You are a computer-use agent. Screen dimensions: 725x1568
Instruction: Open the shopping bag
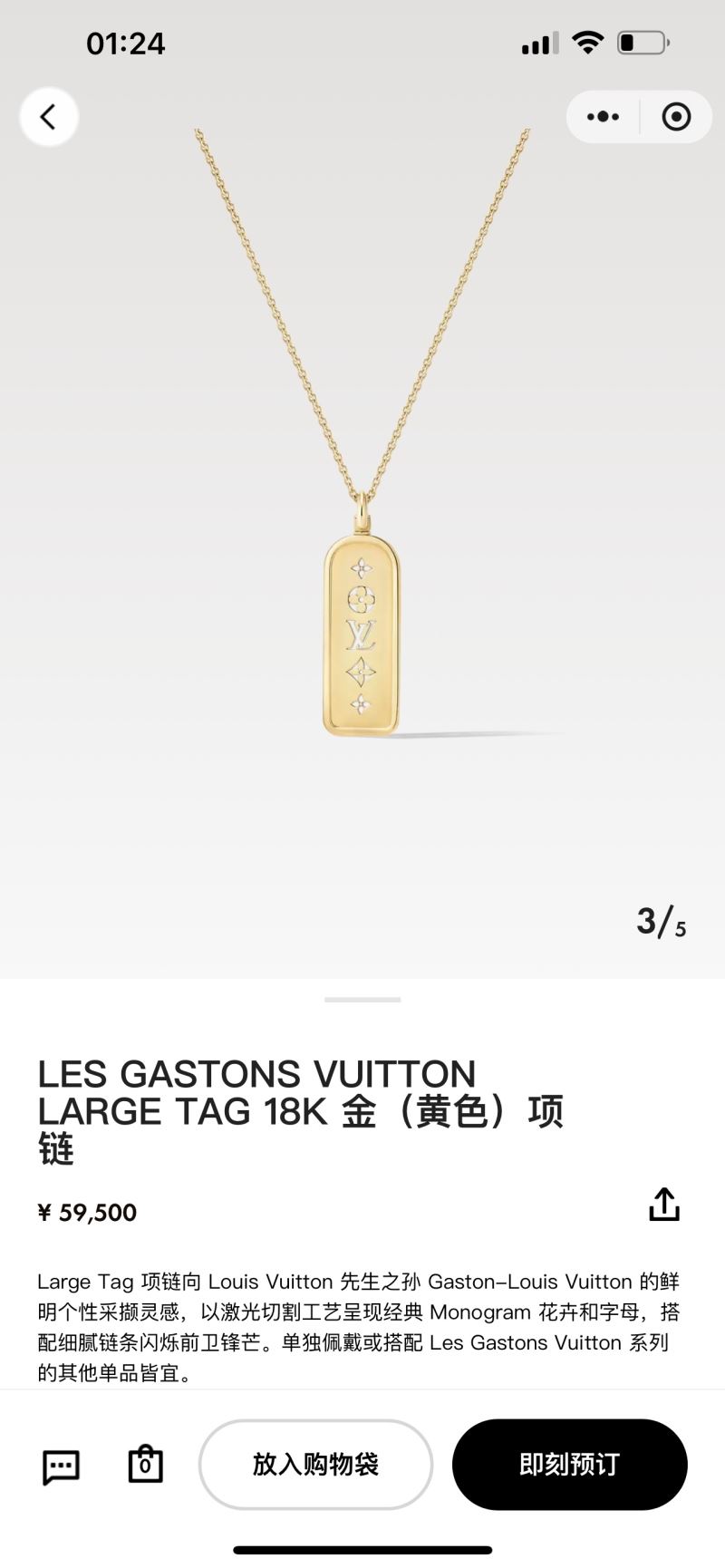pyautogui.click(x=145, y=1464)
